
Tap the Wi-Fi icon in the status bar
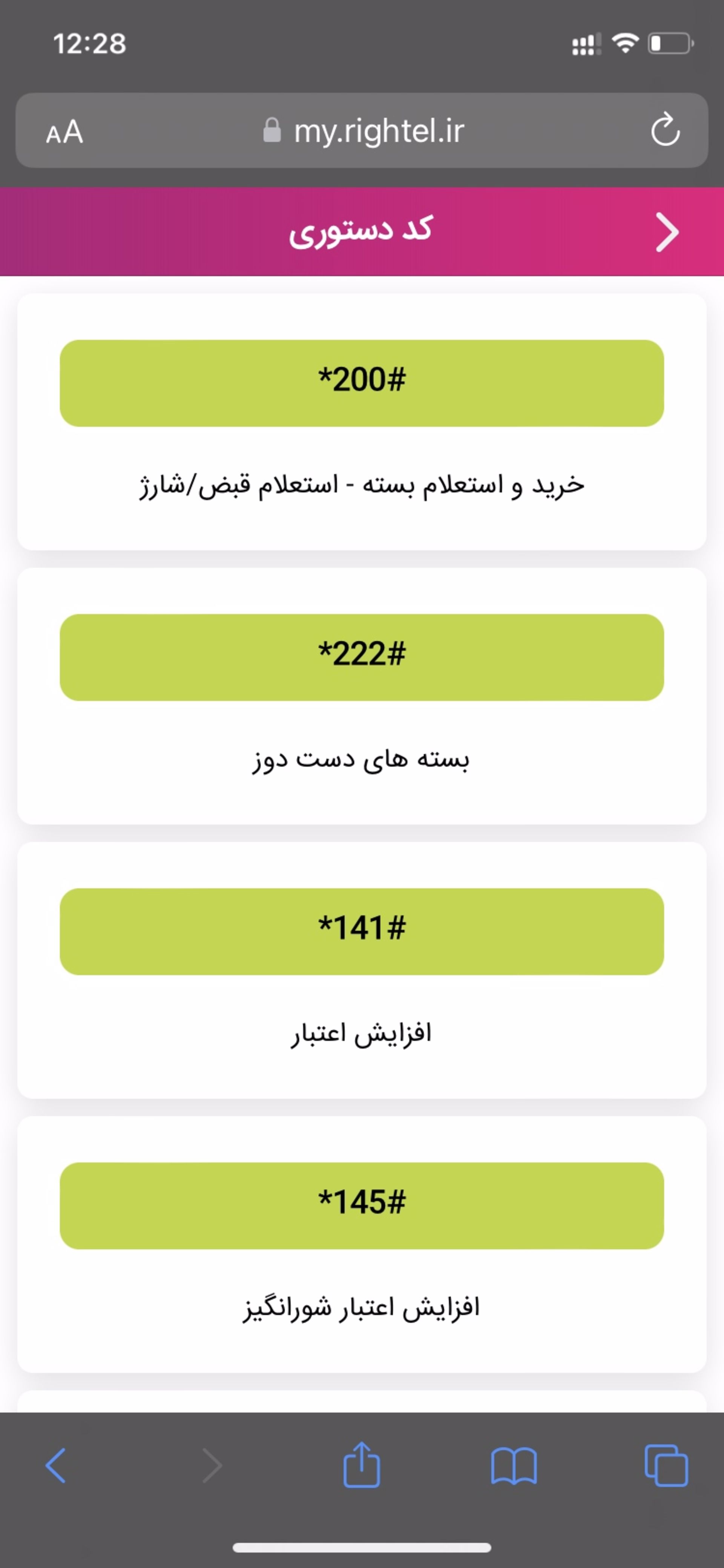626,43
